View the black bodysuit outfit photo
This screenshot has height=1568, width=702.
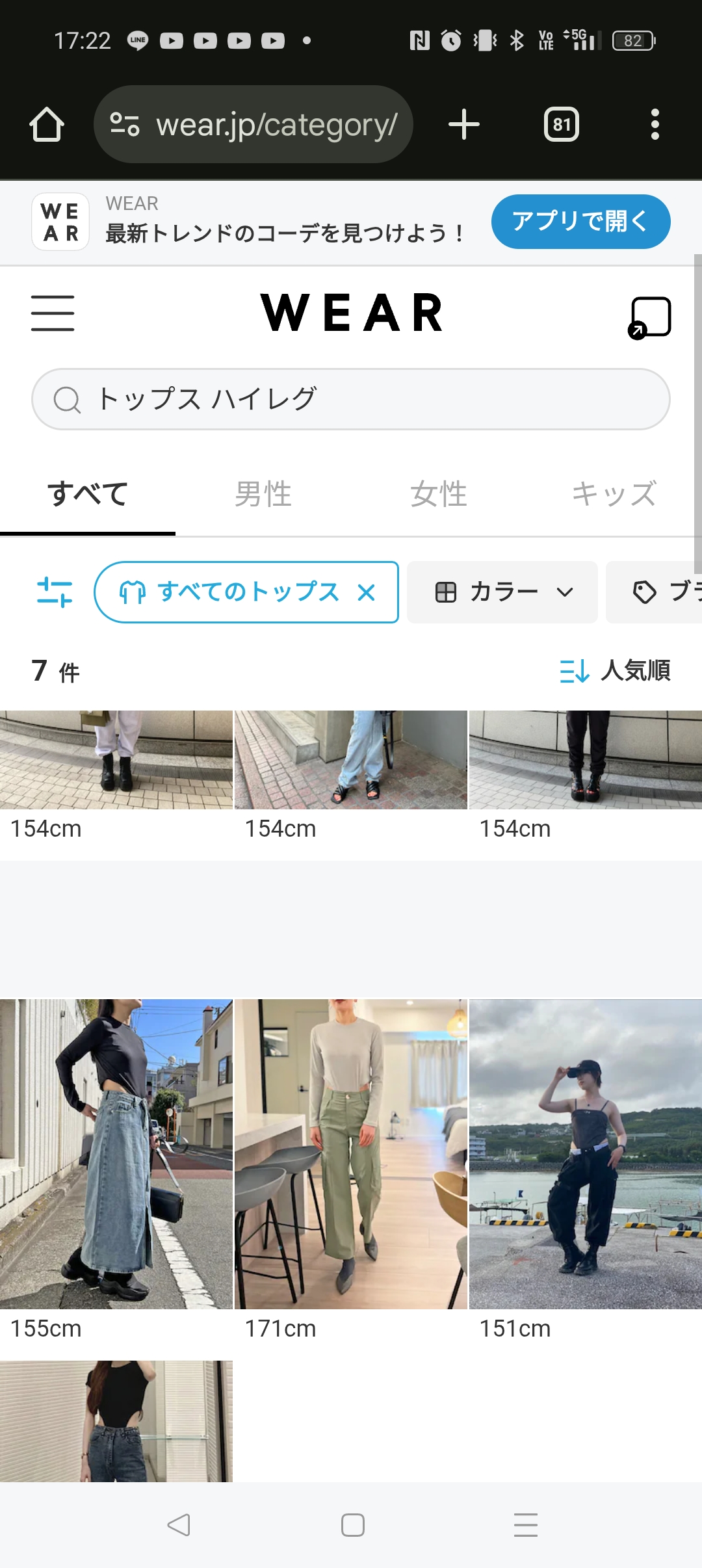point(116,1421)
